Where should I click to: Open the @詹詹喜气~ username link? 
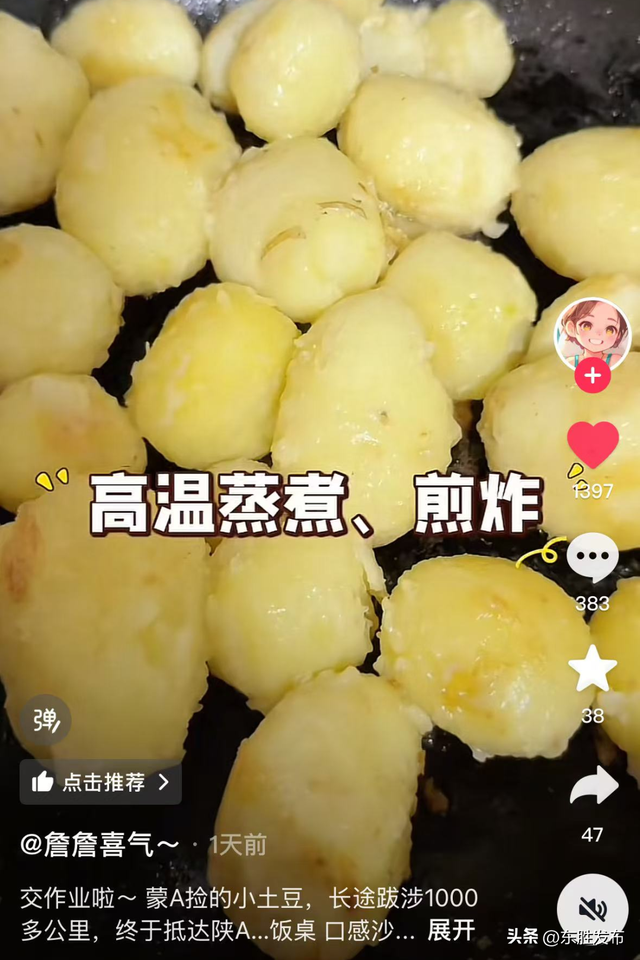[100, 844]
